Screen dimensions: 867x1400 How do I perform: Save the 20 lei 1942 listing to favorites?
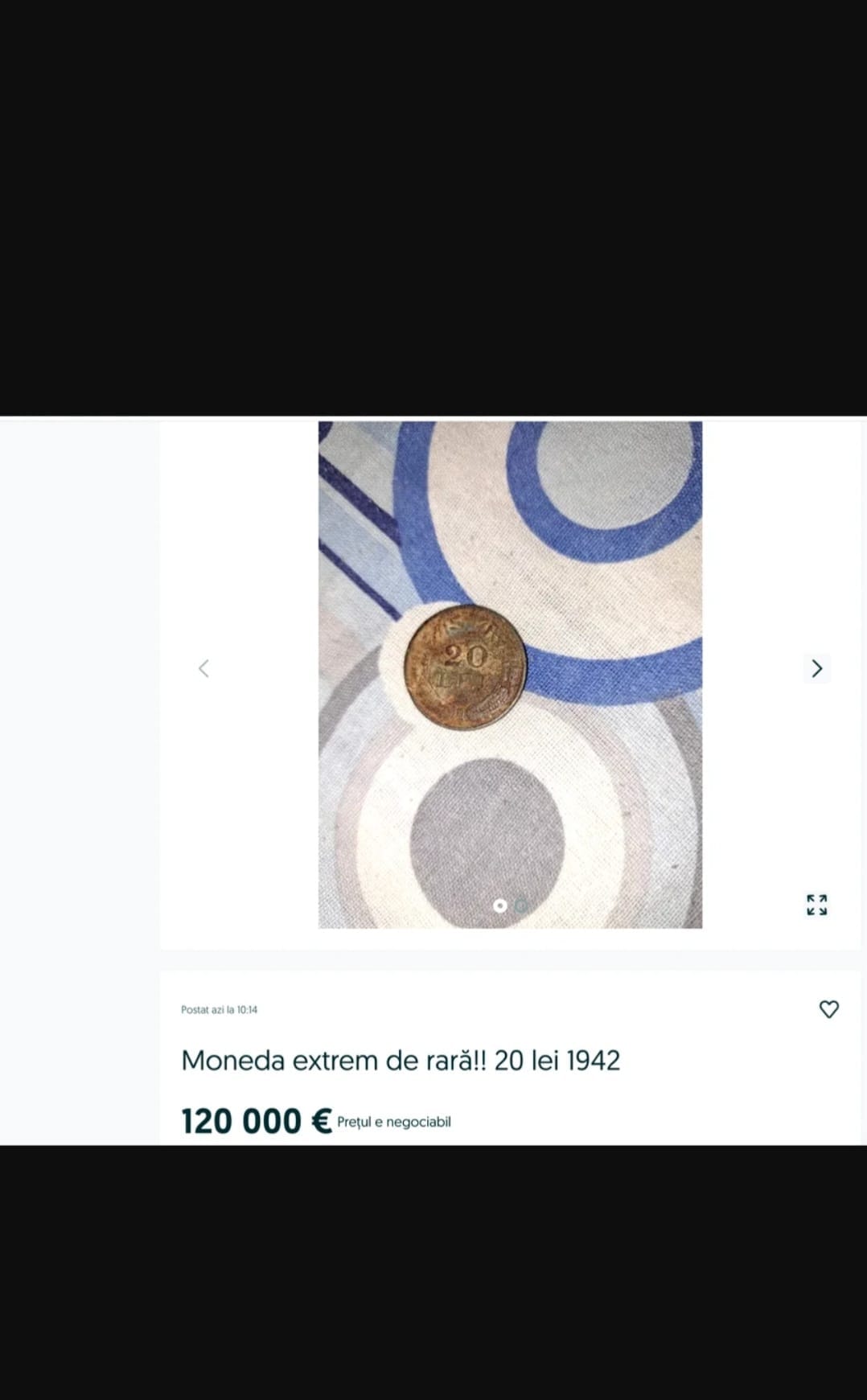[x=828, y=1009]
